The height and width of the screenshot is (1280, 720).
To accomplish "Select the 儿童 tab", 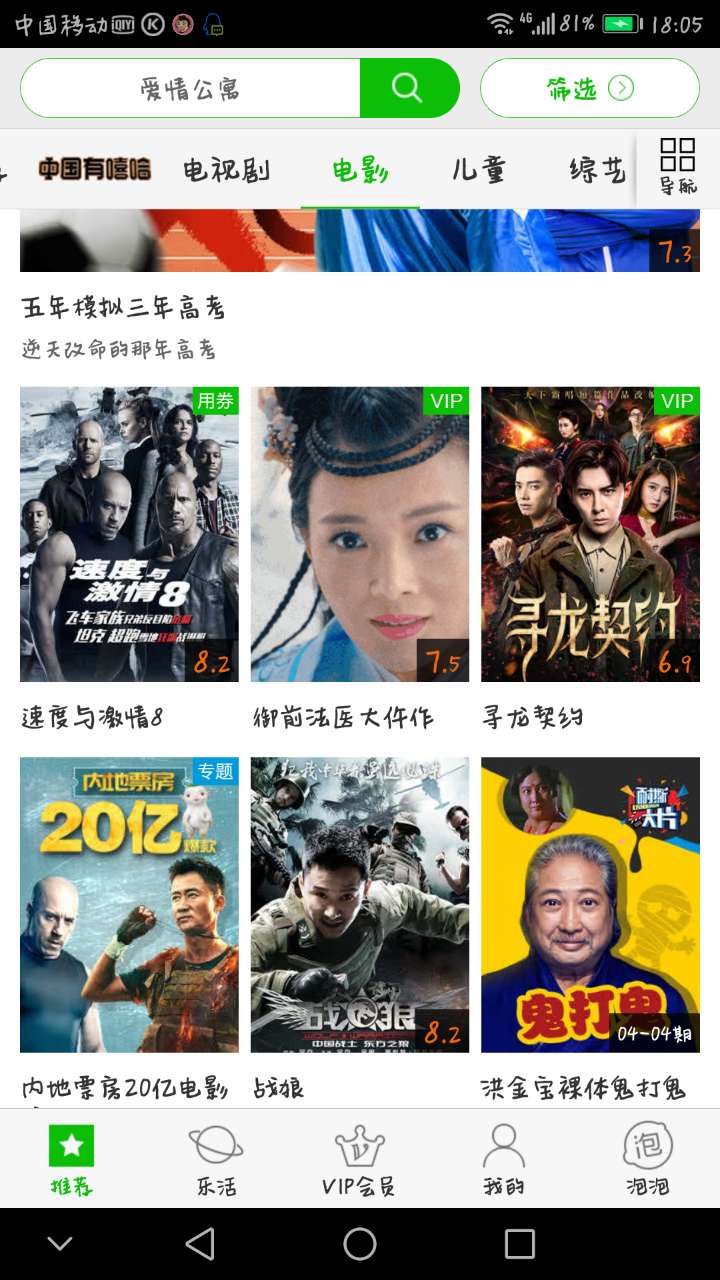I will pos(478,169).
